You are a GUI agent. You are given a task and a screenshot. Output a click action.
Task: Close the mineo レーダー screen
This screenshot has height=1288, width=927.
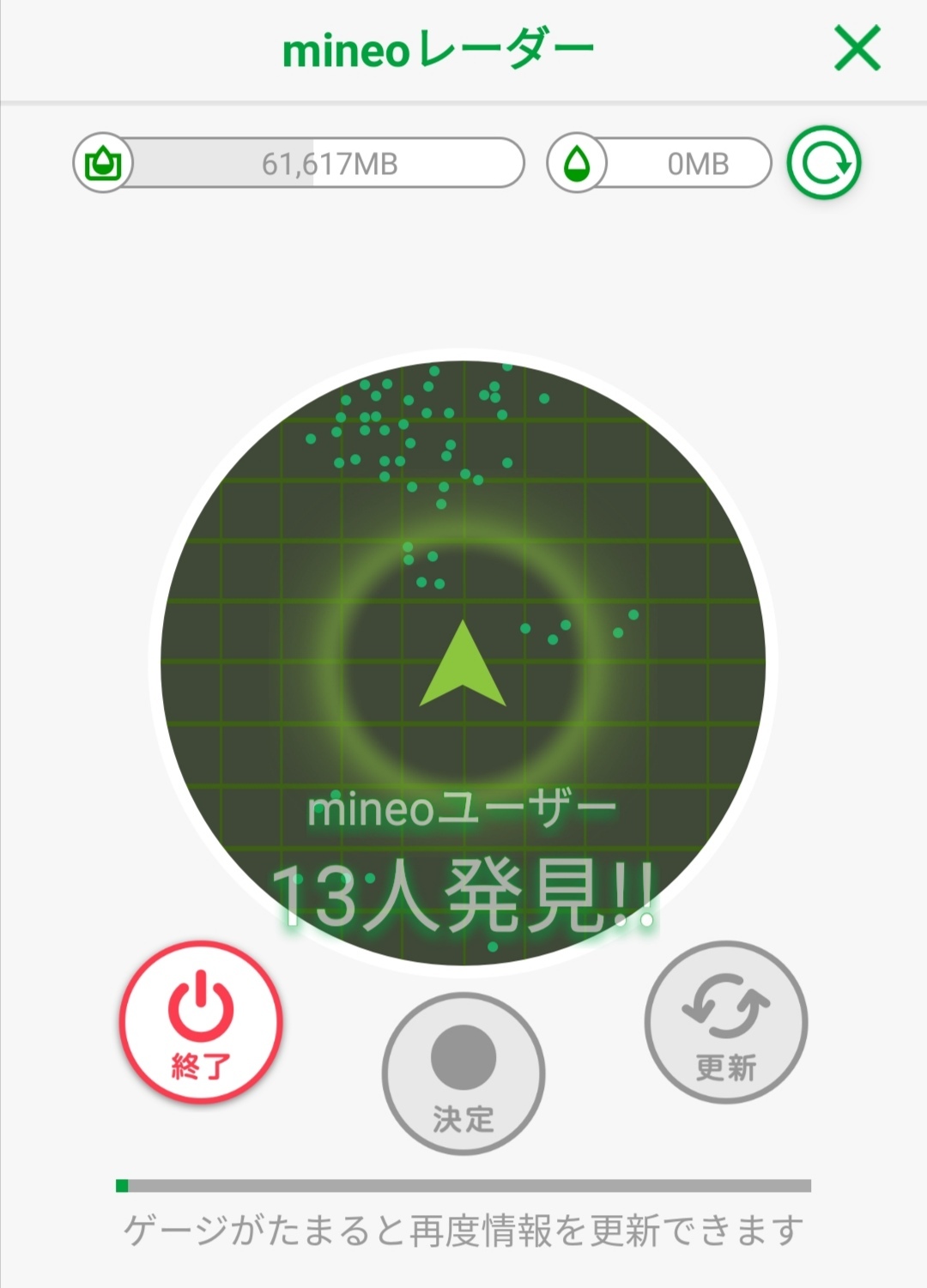tap(857, 48)
